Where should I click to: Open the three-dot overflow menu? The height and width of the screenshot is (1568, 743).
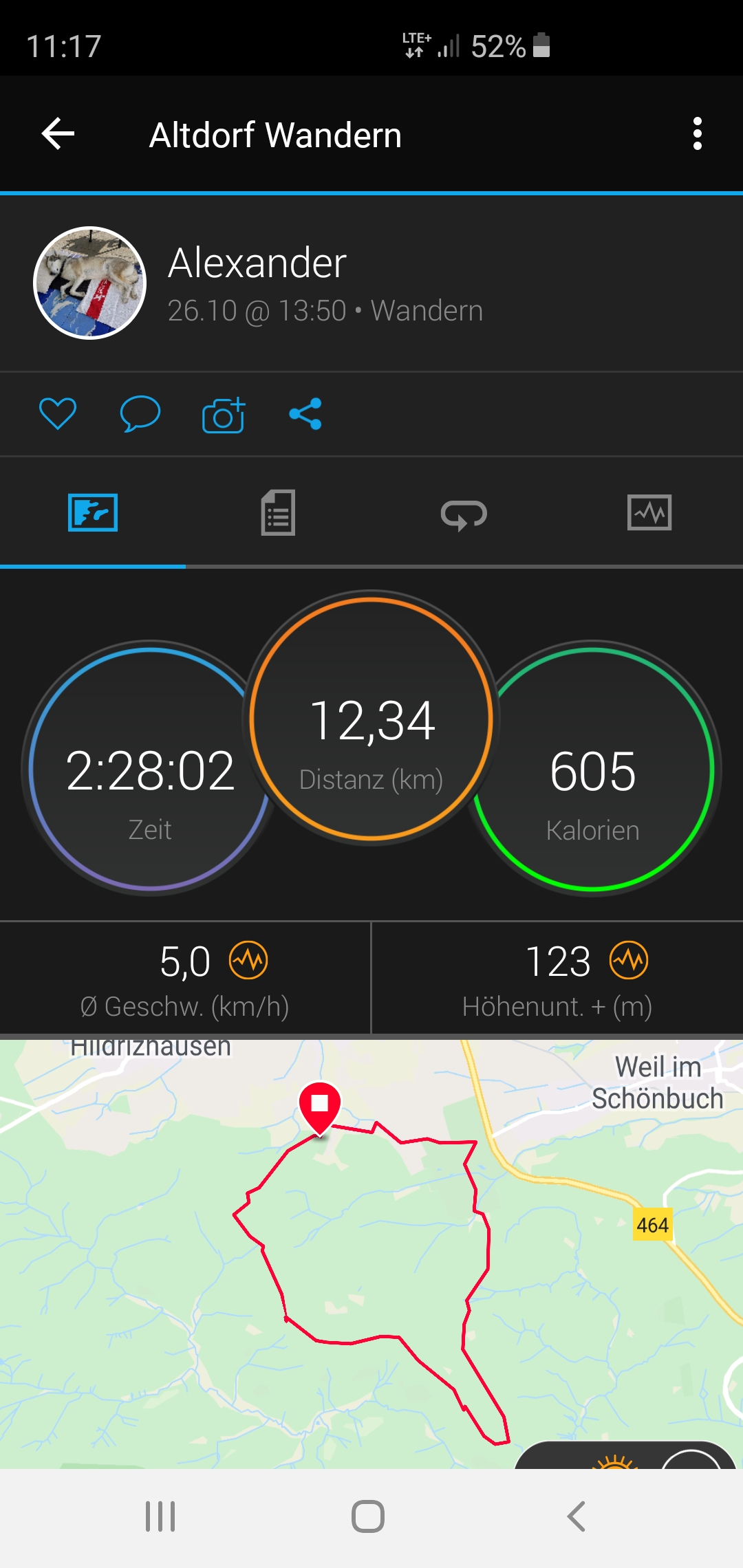[697, 133]
